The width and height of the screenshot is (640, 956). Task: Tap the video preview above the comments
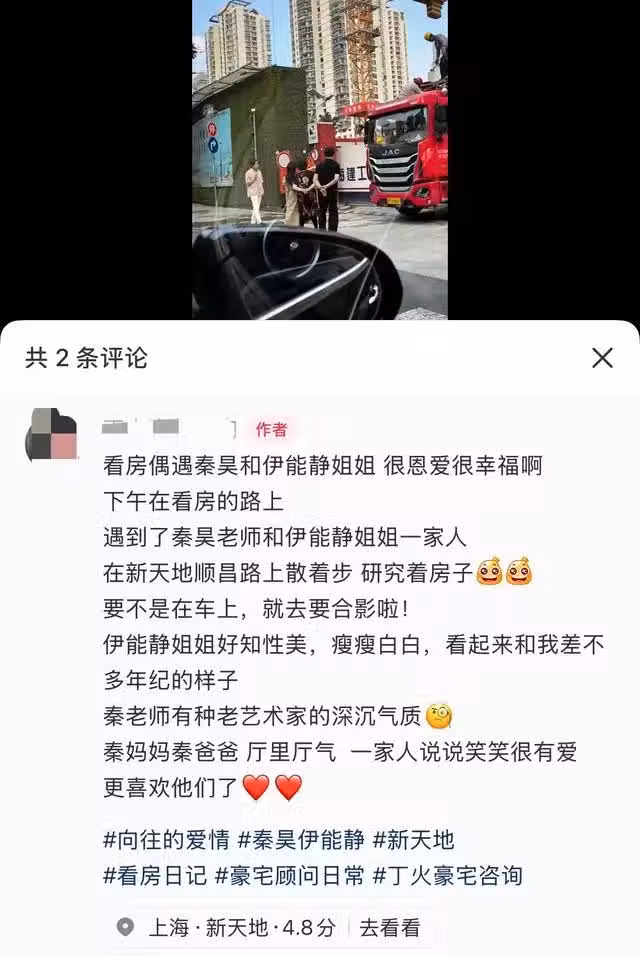coord(319,160)
